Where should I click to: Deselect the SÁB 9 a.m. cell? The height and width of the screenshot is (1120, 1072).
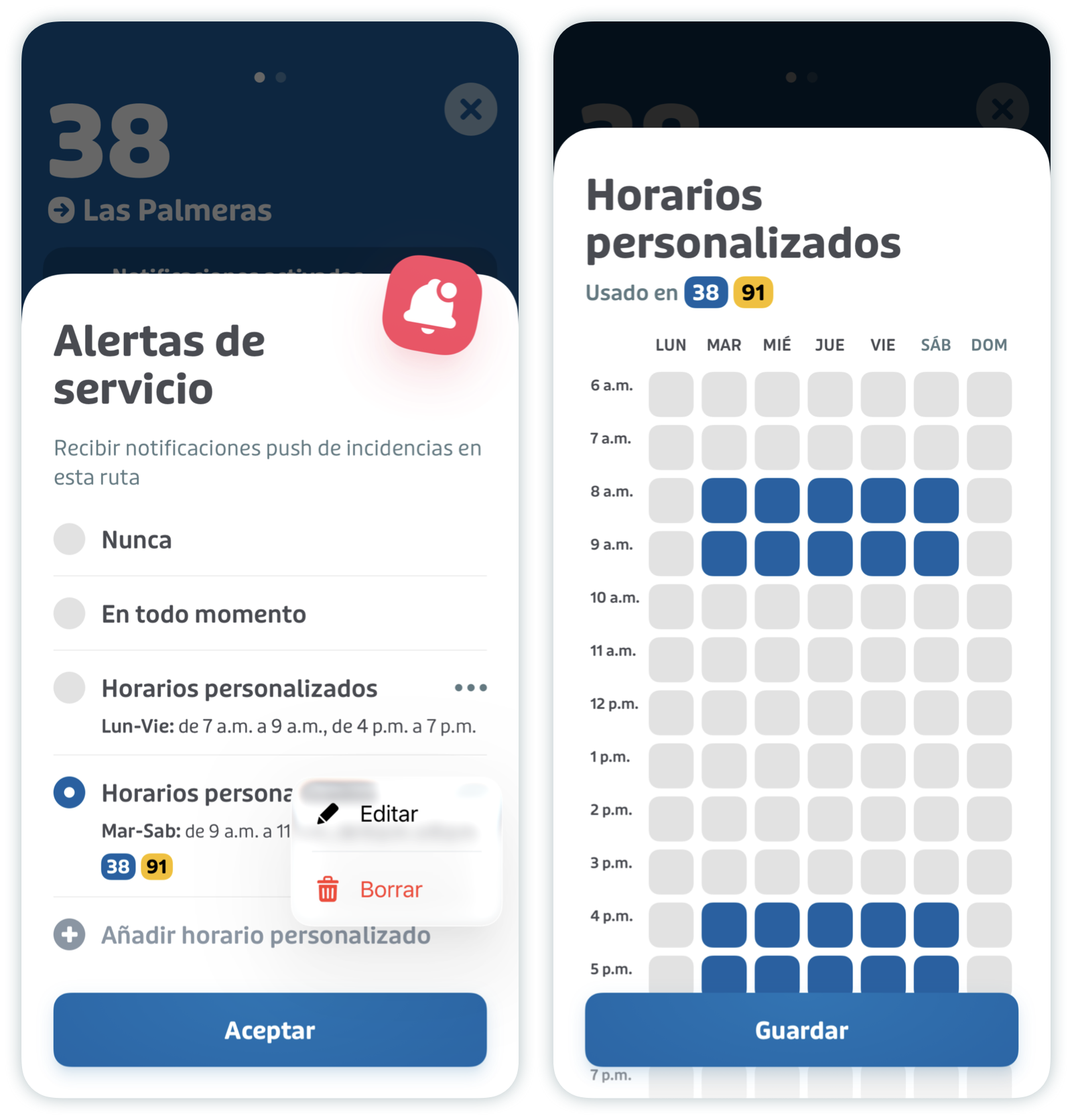click(936, 554)
